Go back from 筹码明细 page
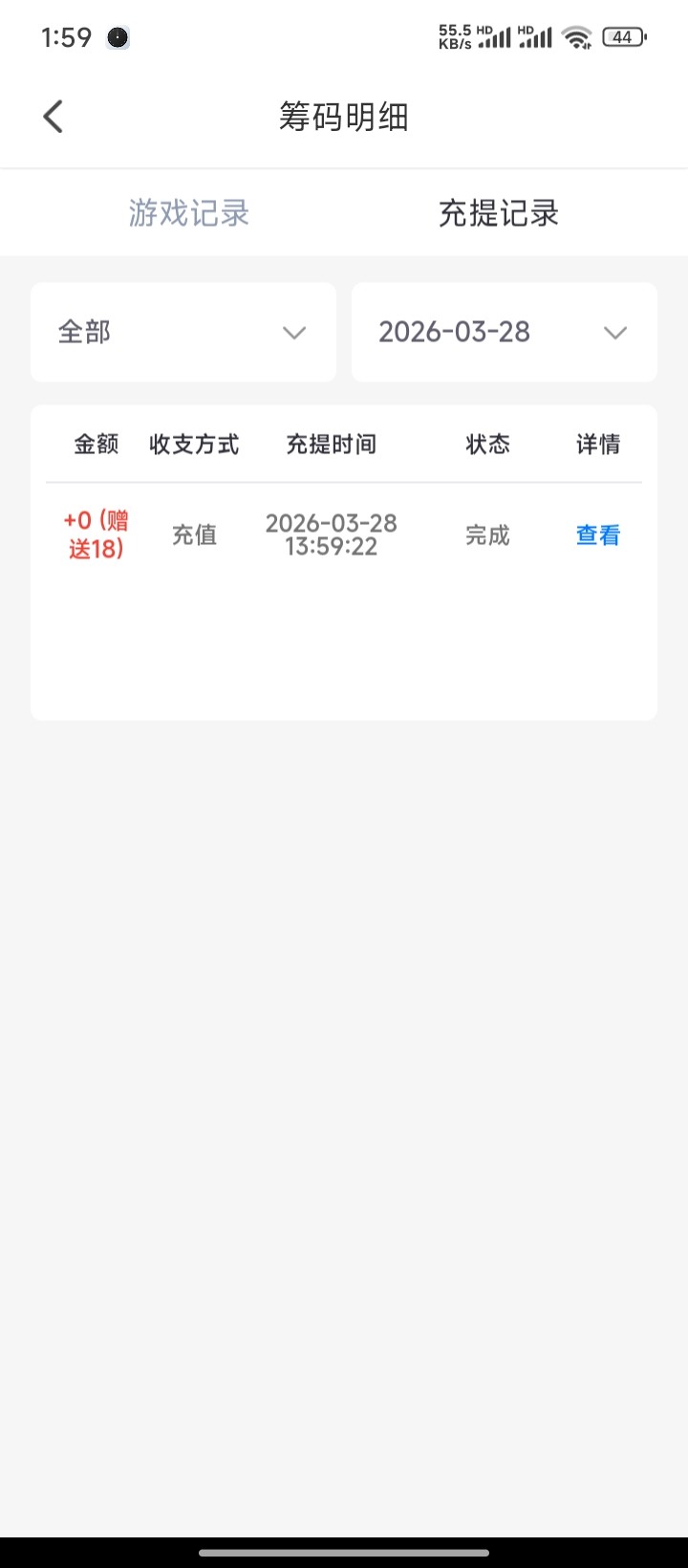The height and width of the screenshot is (1568, 688). pyautogui.click(x=54, y=118)
